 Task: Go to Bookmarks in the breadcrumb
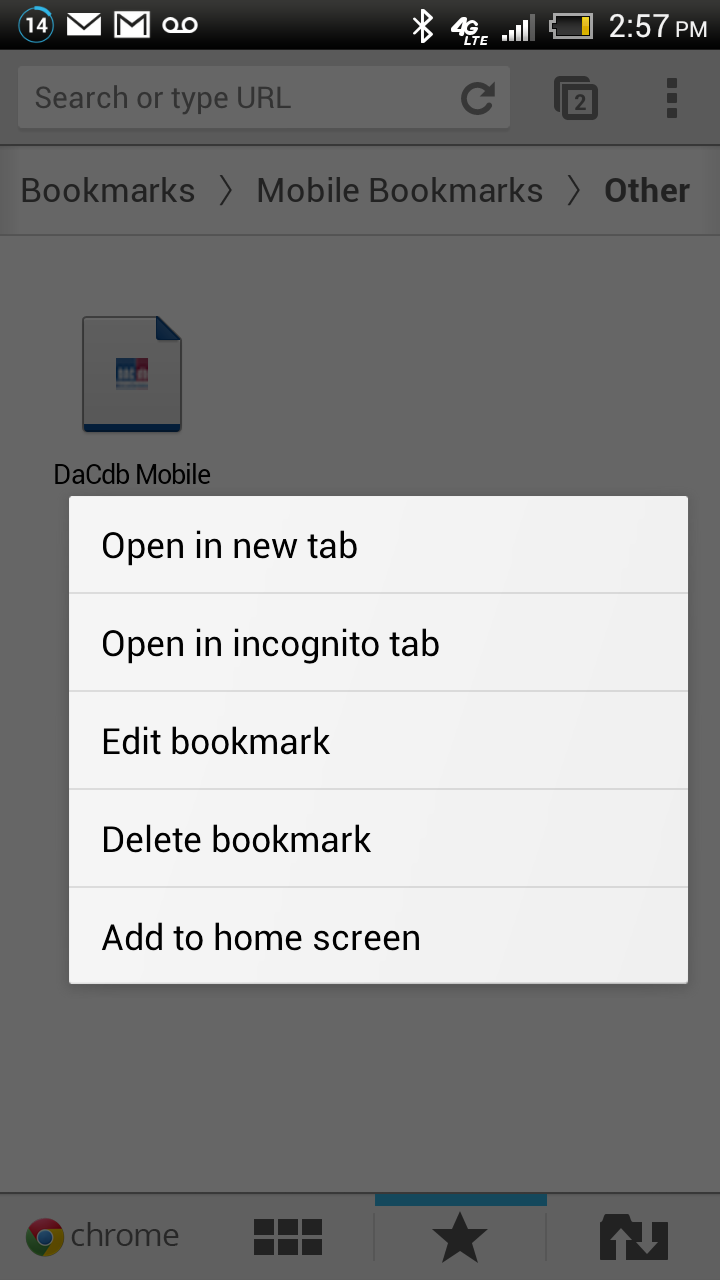click(x=108, y=190)
